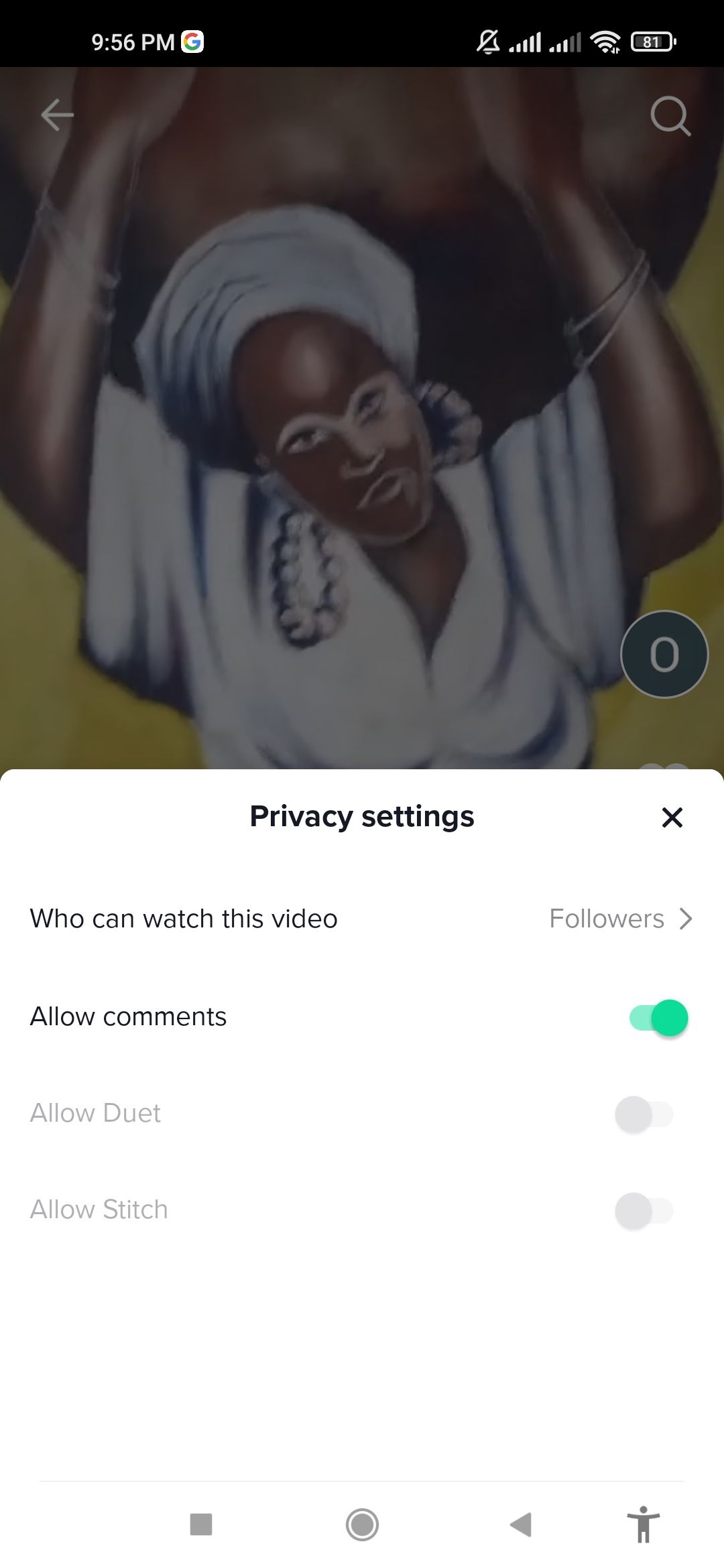Screen dimensions: 724x1568
Task: Toggle the Allow Stitch switch
Action: point(644,1211)
